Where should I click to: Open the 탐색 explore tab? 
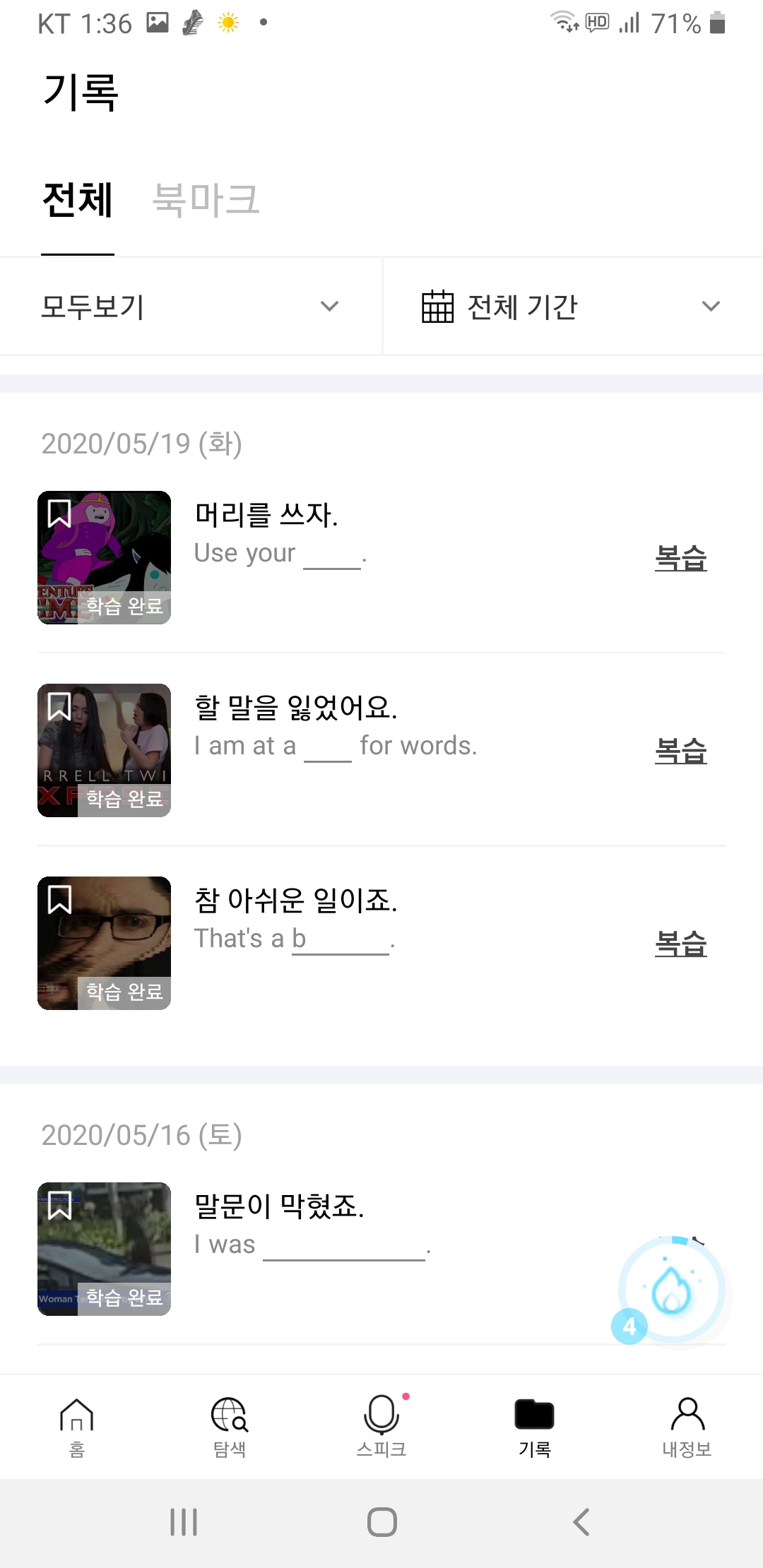coord(230,1427)
